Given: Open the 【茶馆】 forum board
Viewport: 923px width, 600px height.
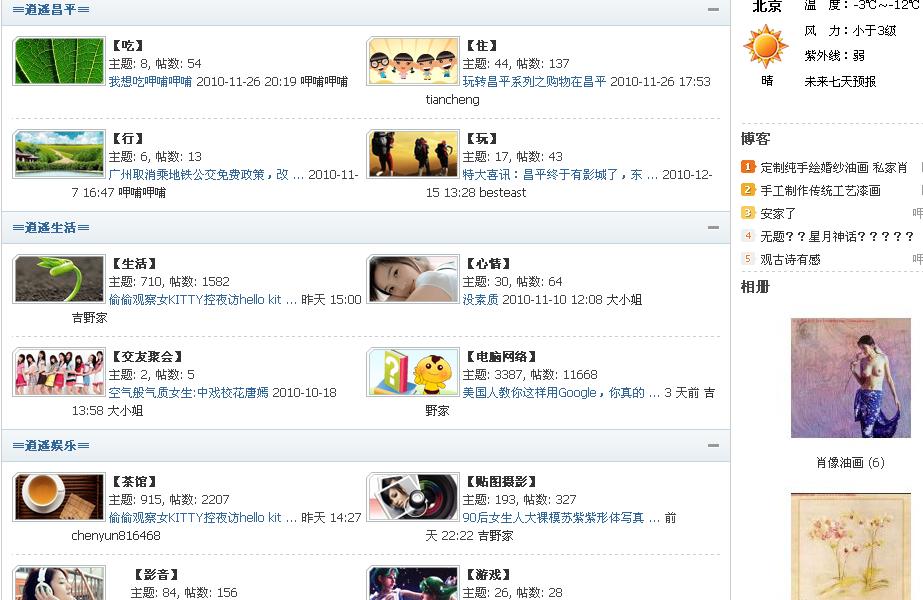Looking at the screenshot, I should coord(133,482).
